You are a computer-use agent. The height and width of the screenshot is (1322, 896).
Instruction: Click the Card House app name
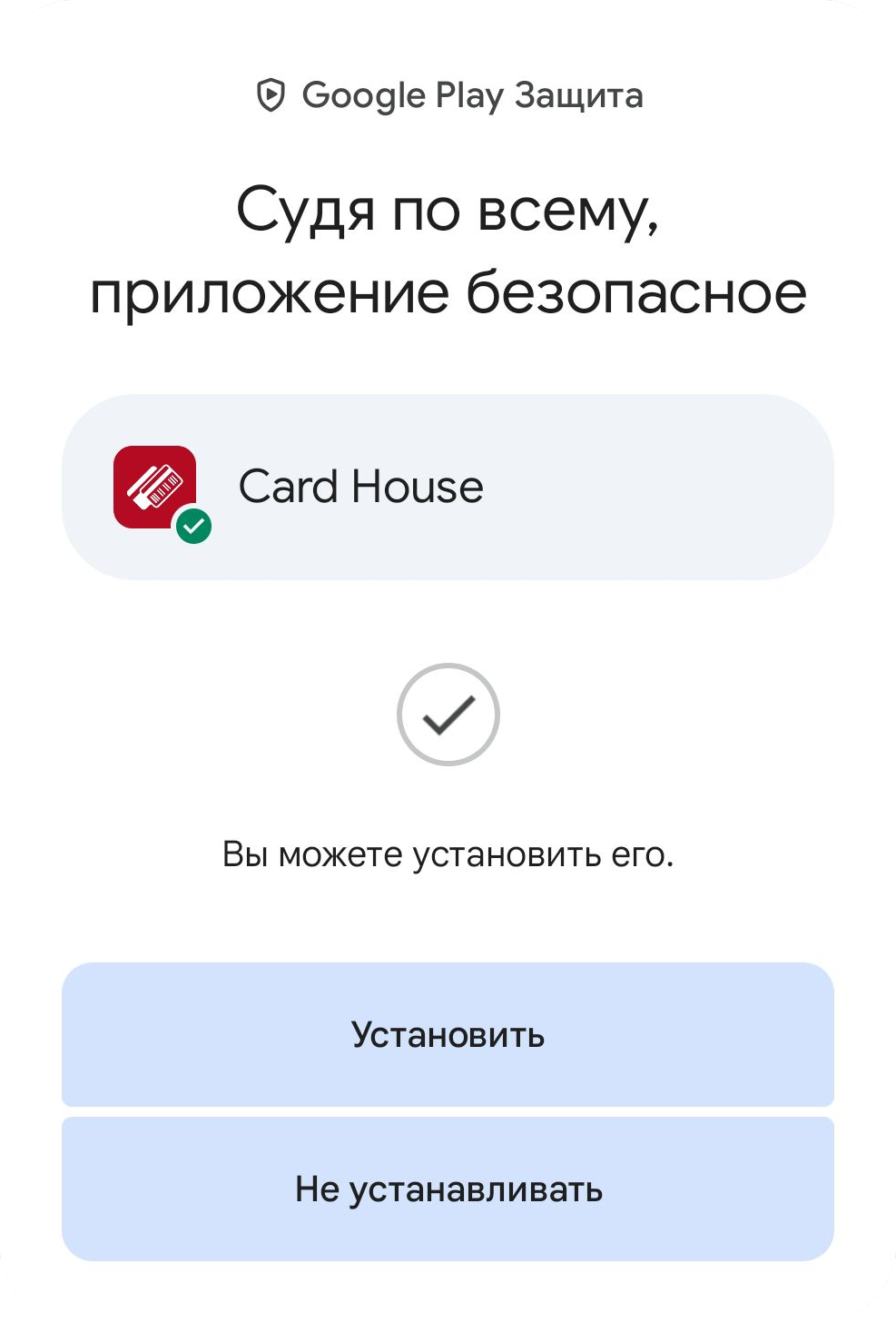click(360, 486)
